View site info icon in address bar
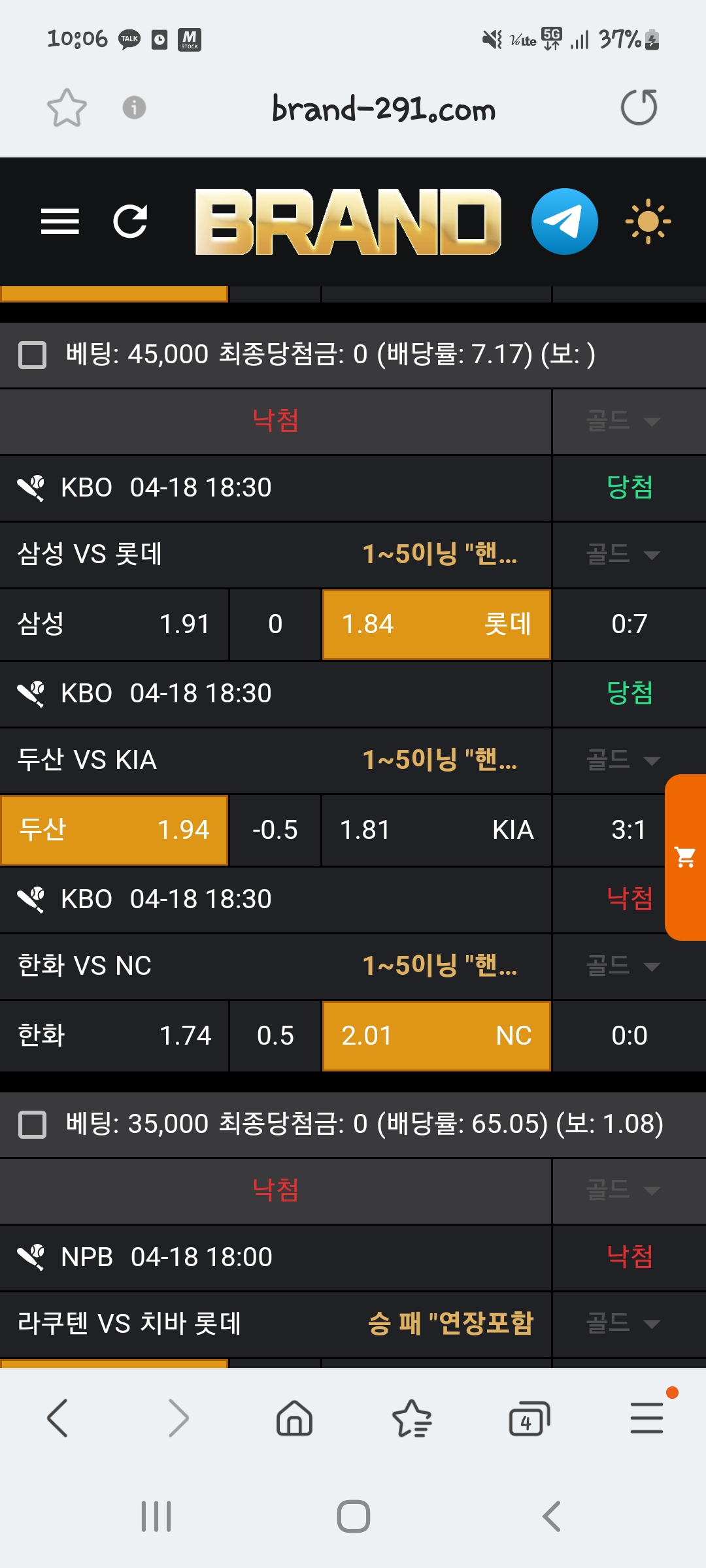Screen dimensions: 706x1568 tap(134, 107)
